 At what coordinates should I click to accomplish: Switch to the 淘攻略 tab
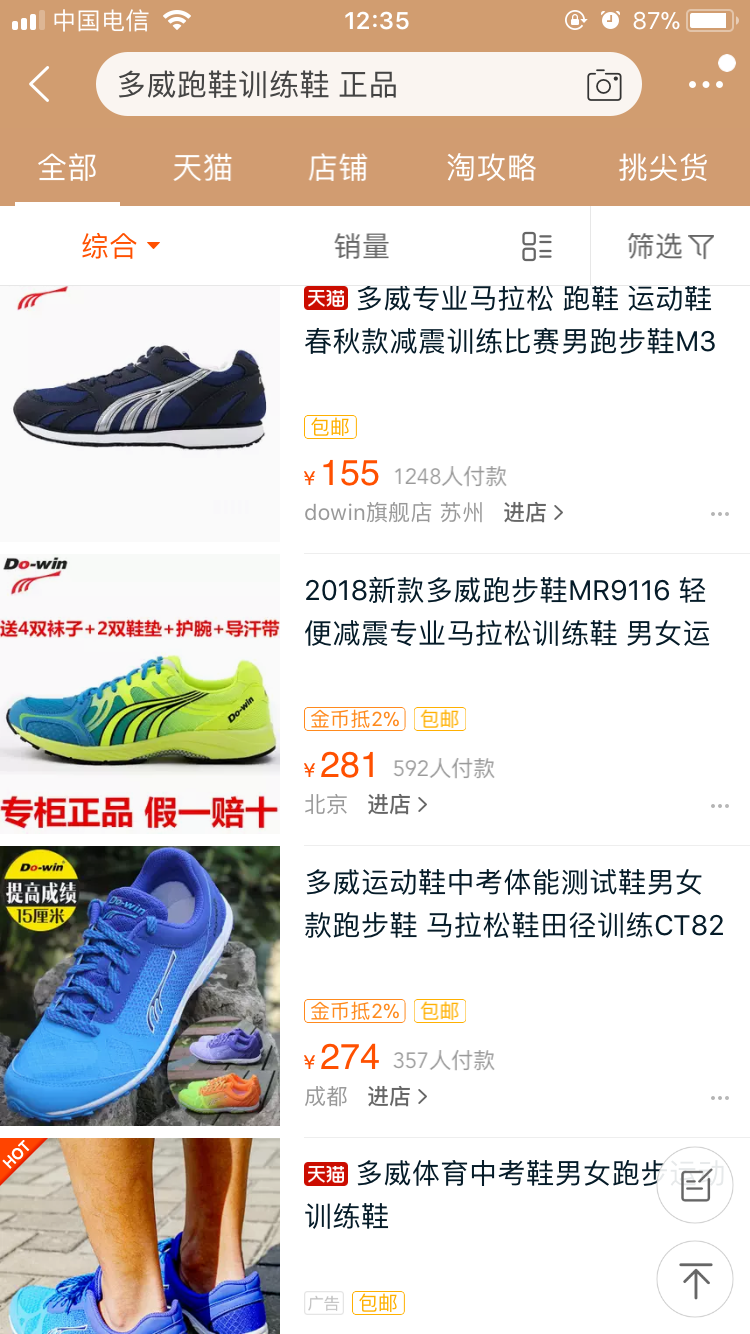pyautogui.click(x=491, y=167)
